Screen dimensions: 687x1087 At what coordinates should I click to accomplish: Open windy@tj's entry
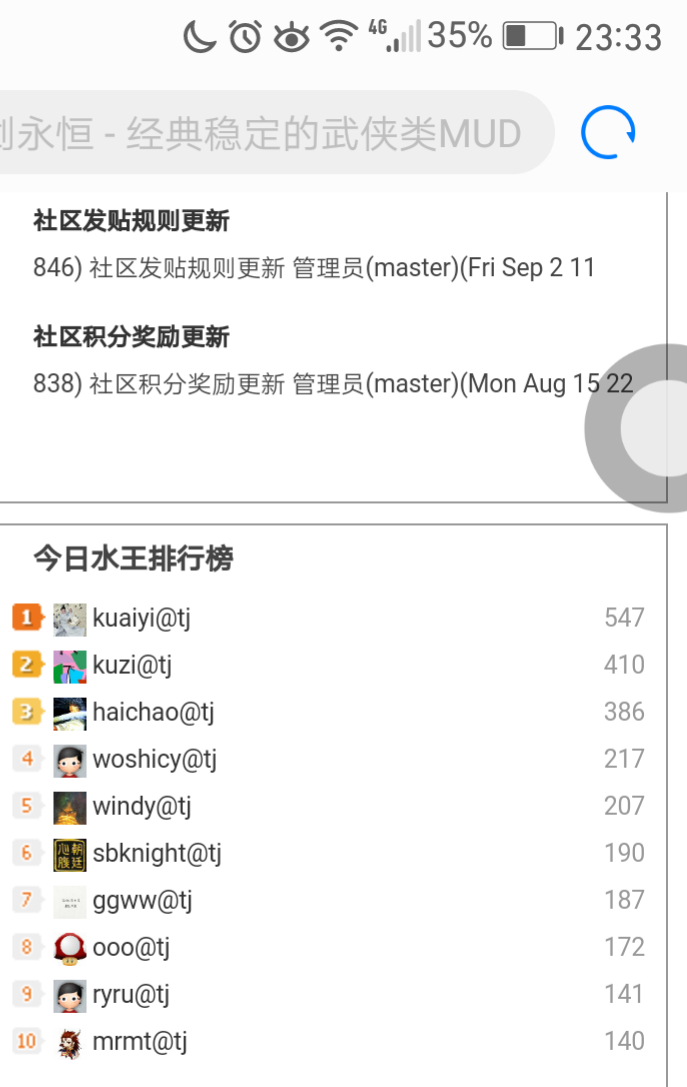coord(141,806)
